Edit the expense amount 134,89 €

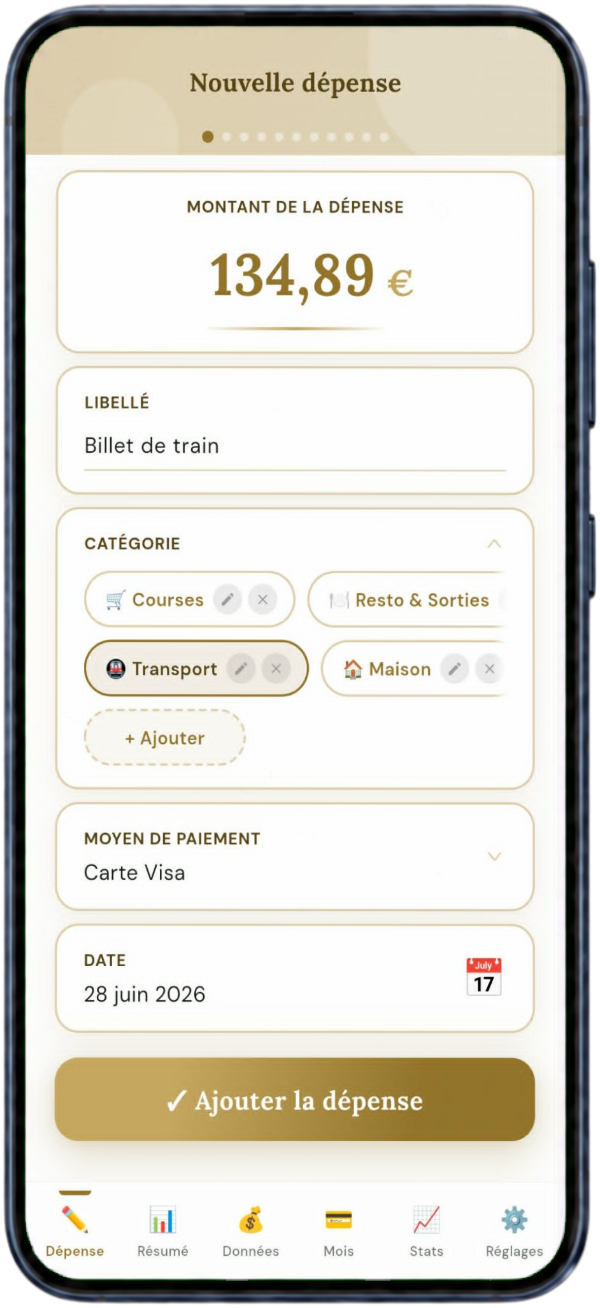click(310, 276)
